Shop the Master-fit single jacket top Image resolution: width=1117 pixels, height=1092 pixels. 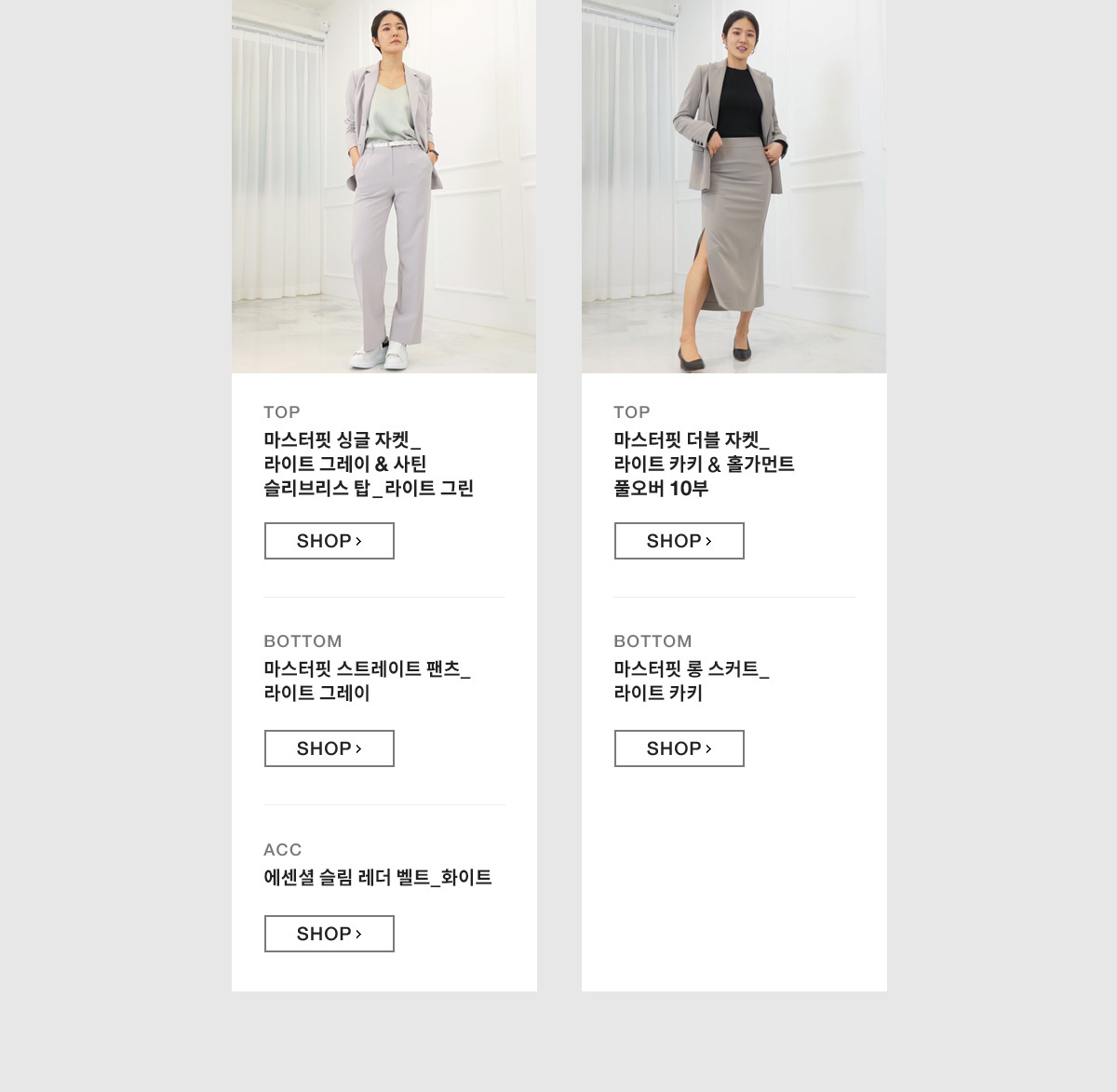click(329, 541)
